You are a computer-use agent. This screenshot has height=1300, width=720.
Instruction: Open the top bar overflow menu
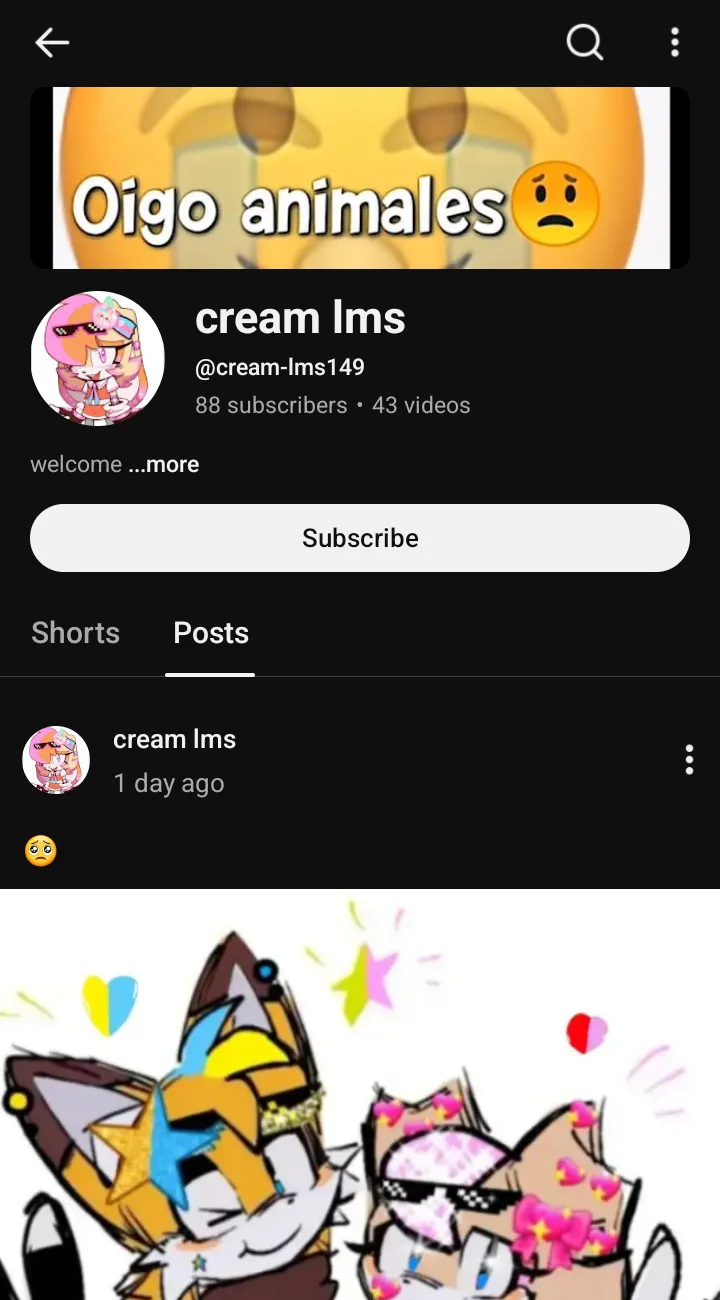(x=675, y=42)
